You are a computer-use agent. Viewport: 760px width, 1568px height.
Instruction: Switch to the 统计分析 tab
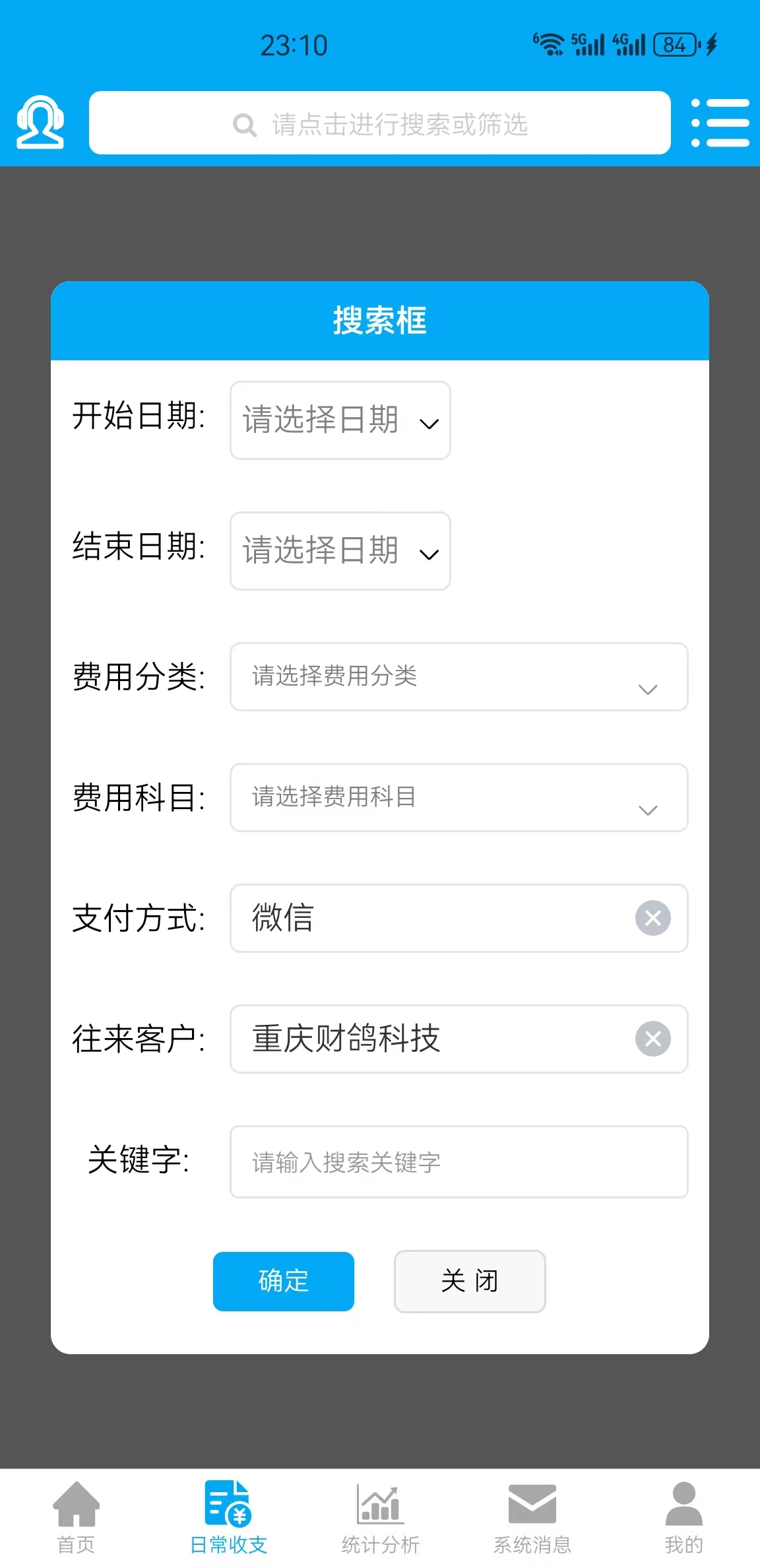379,1518
